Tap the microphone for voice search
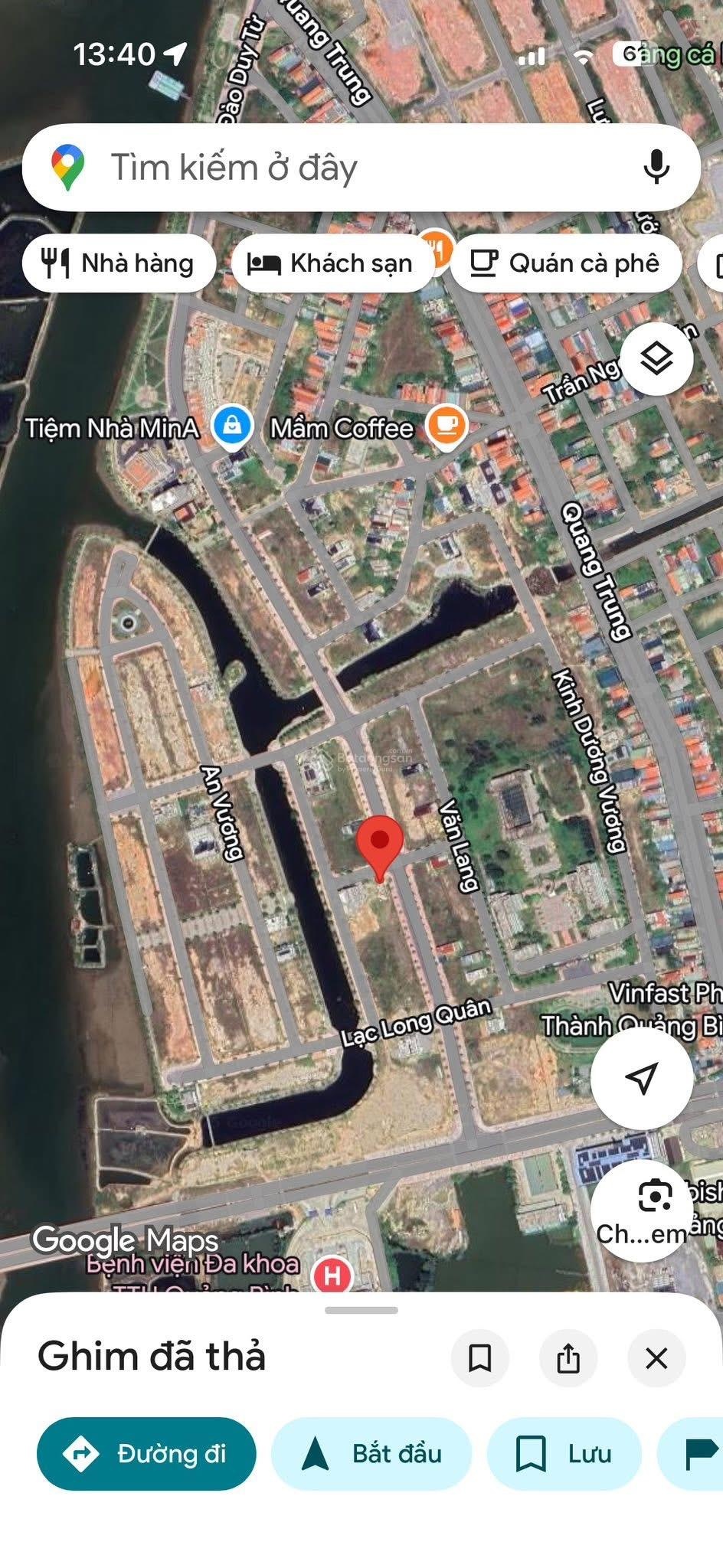723x1568 pixels. click(656, 167)
